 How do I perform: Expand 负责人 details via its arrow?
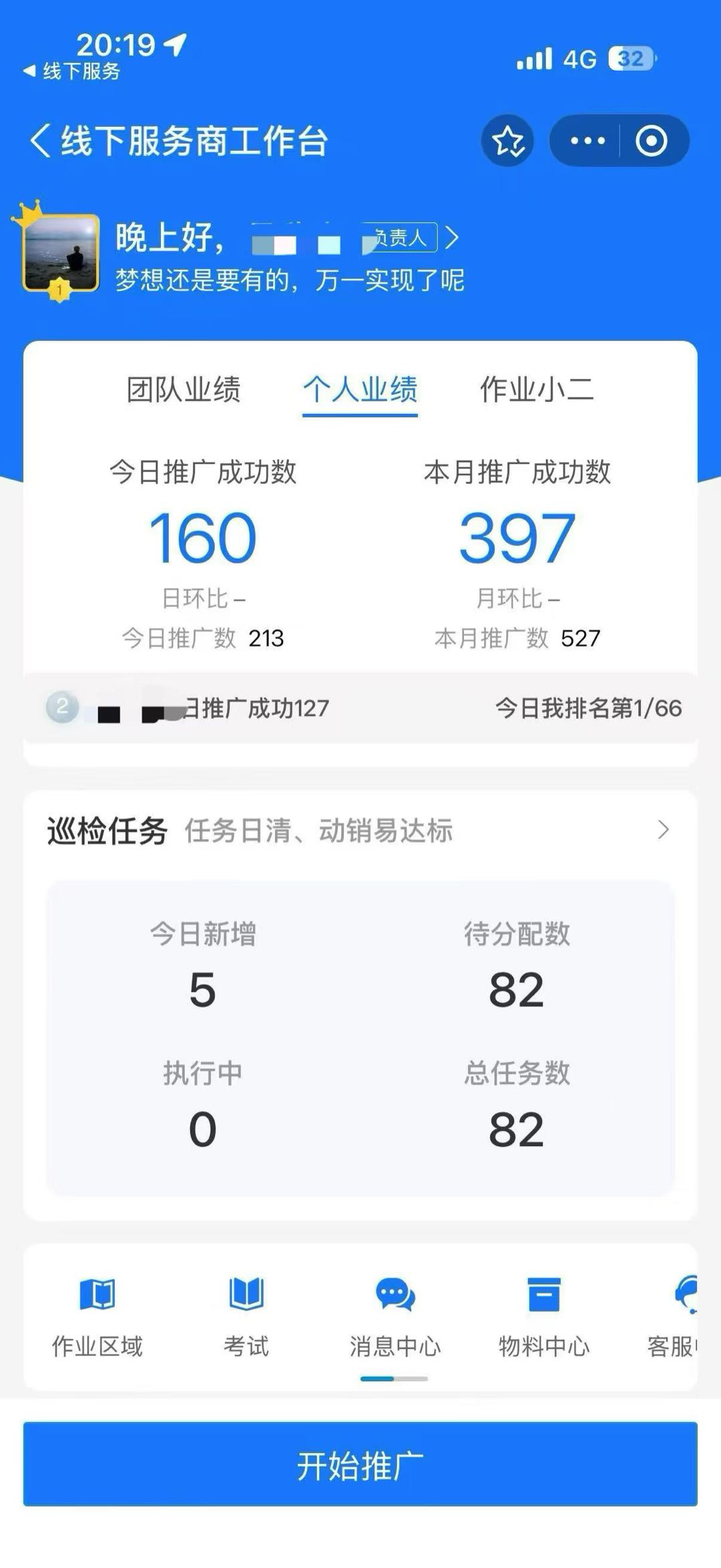click(x=453, y=238)
